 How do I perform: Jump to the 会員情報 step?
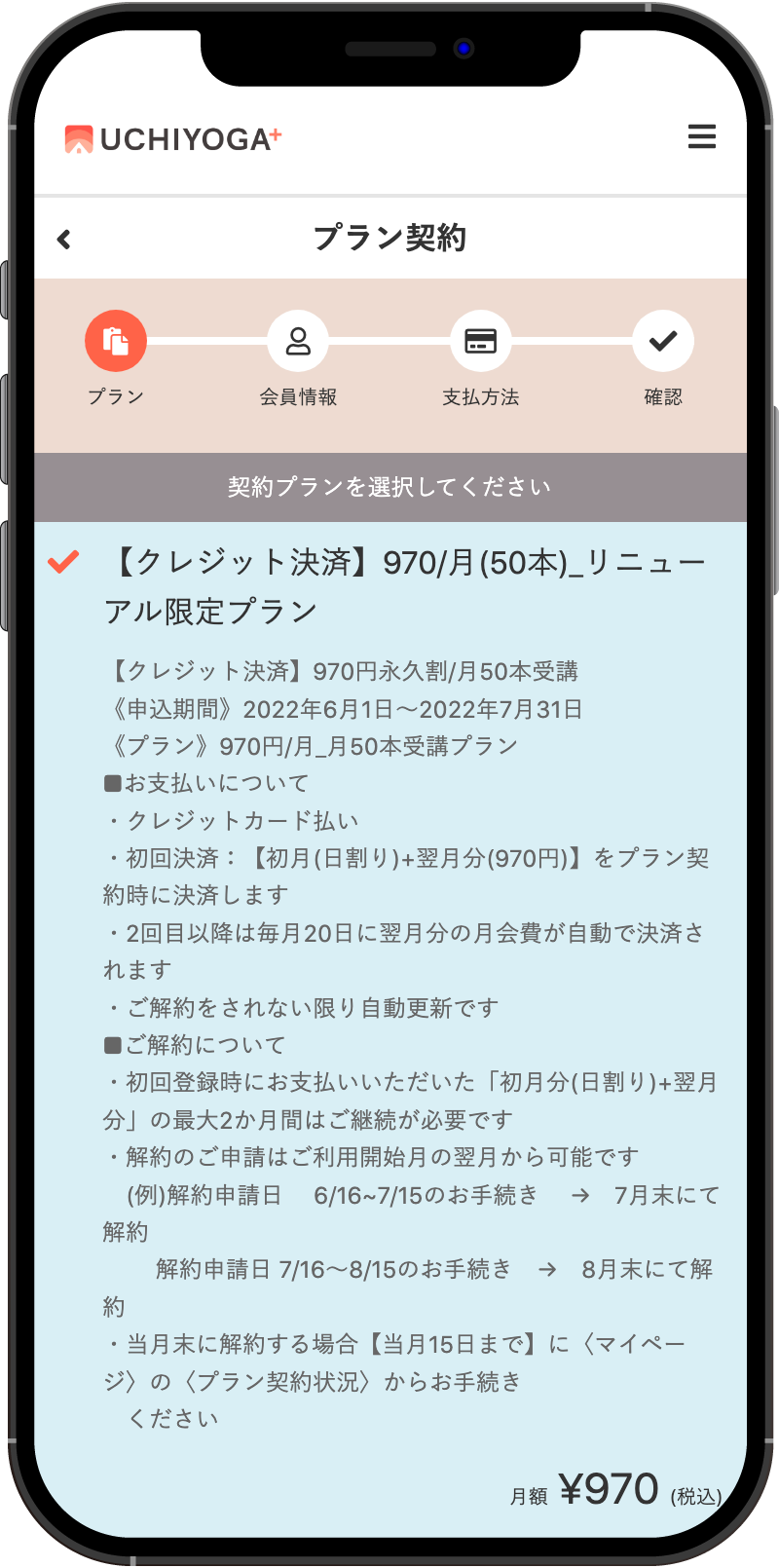[298, 342]
